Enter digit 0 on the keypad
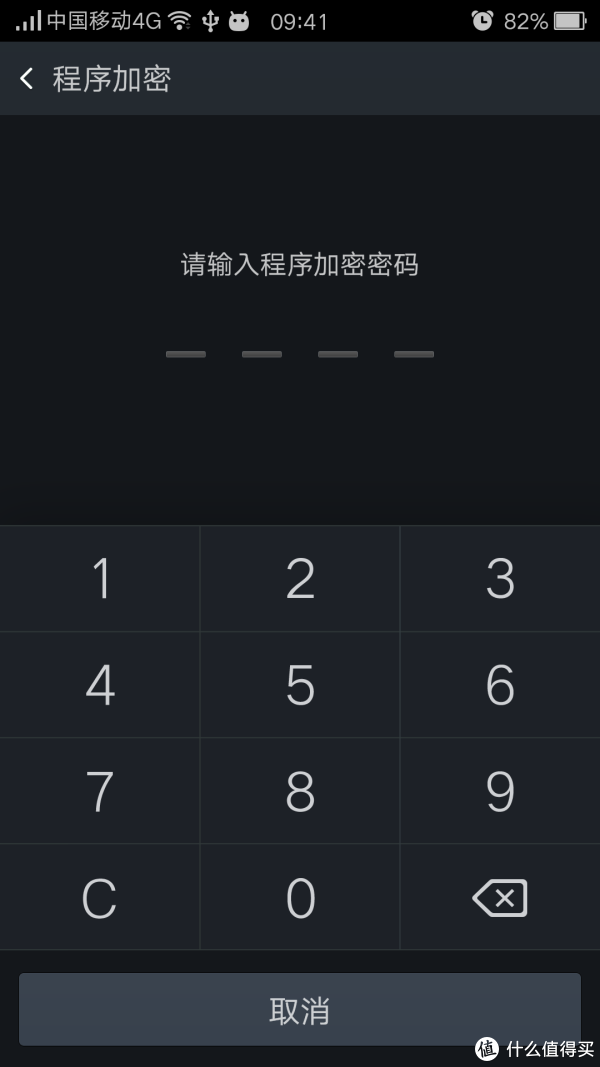 click(300, 898)
